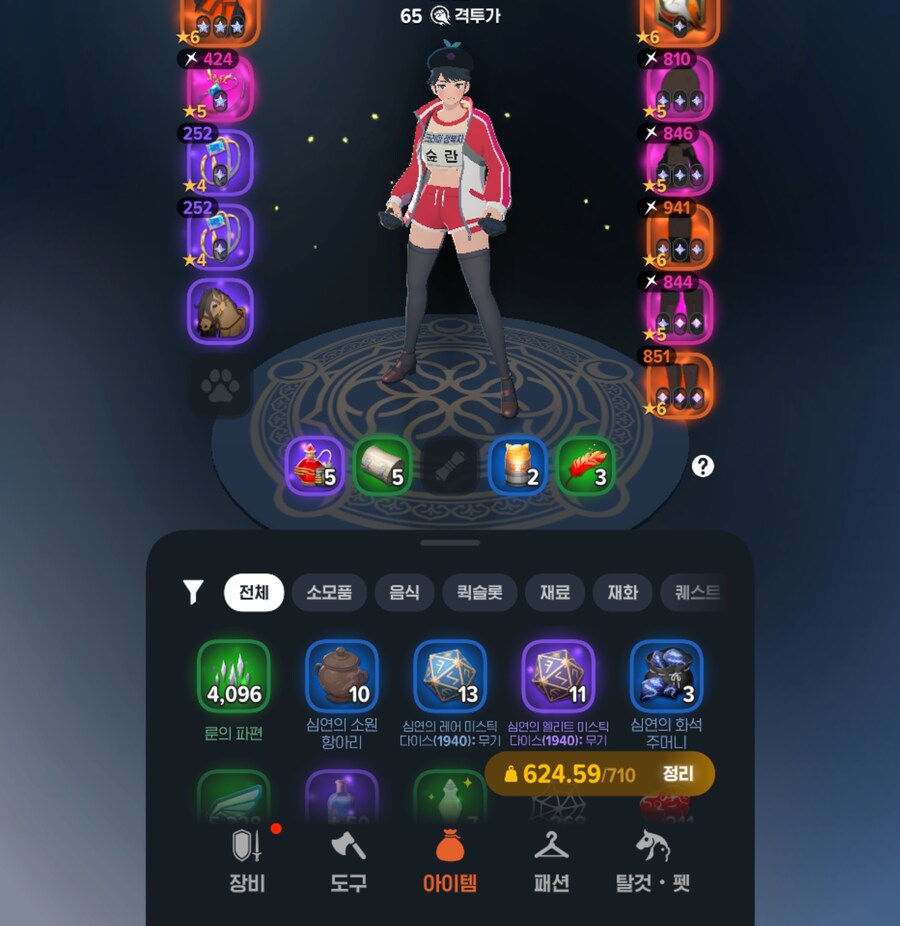
Task: Open the 패션 fashion tab
Action: coord(551,862)
